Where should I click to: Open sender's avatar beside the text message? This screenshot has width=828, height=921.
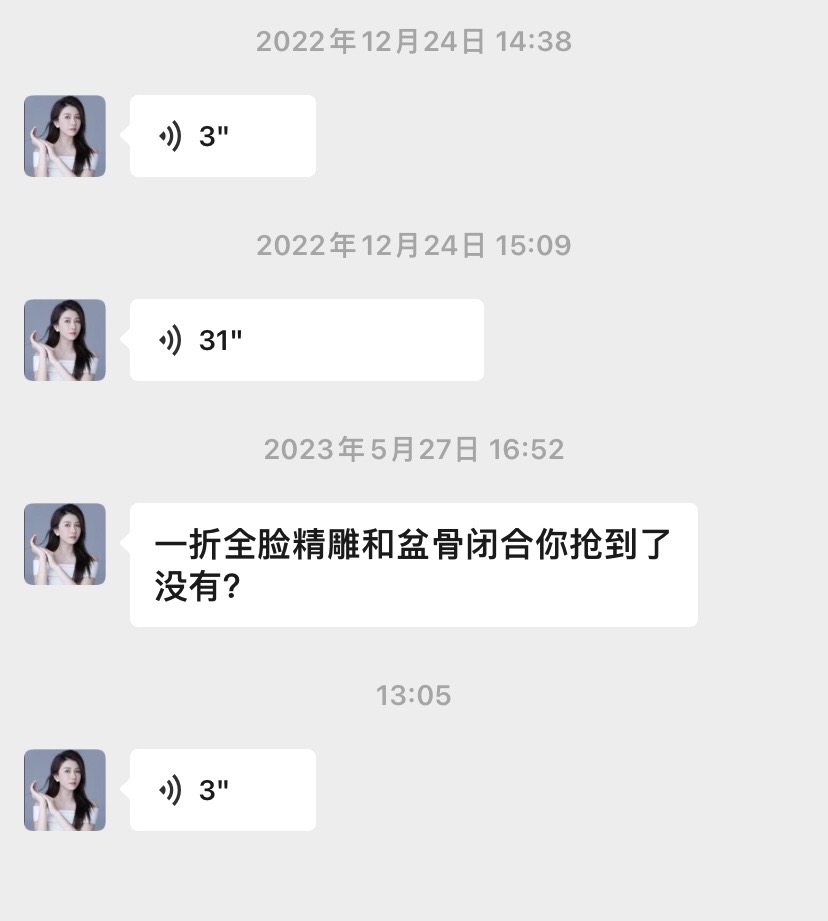click(65, 544)
